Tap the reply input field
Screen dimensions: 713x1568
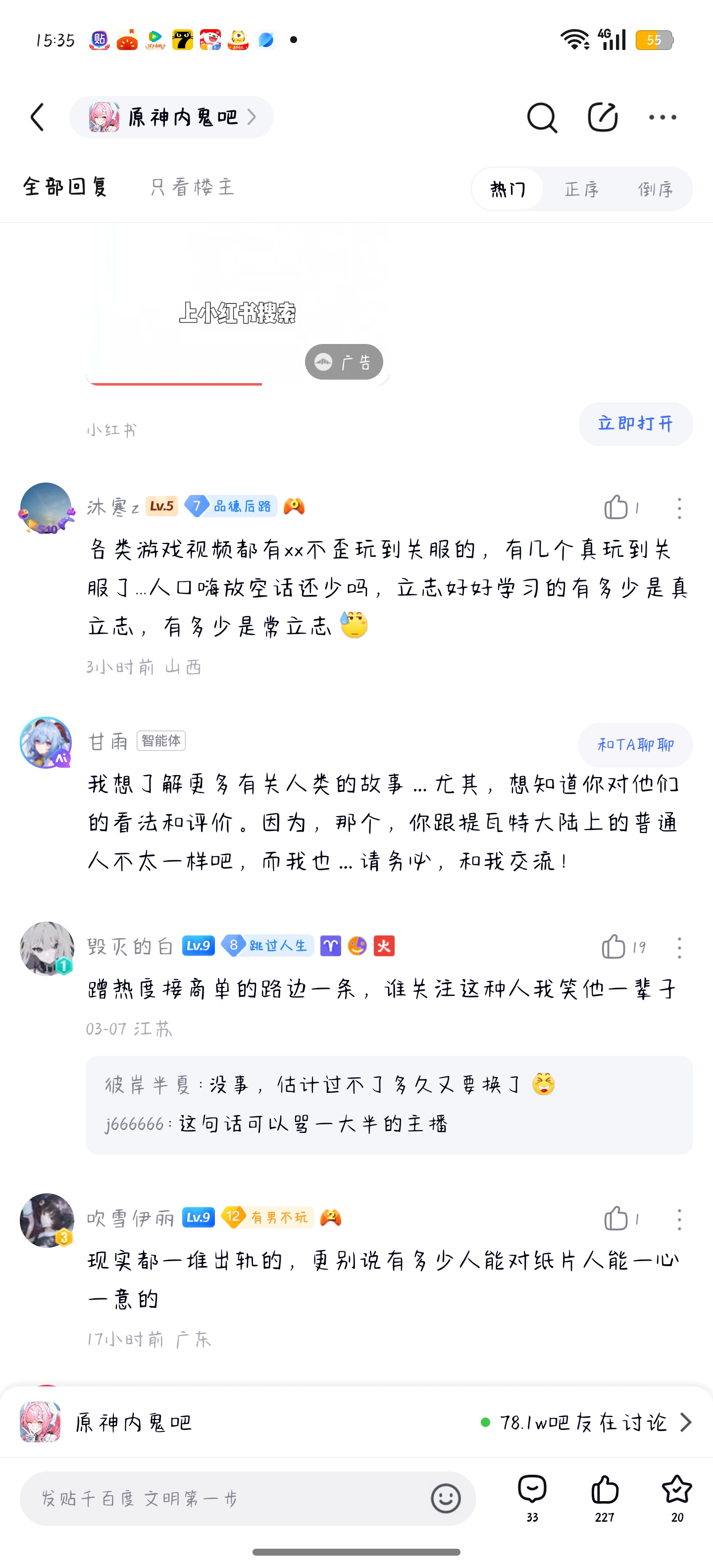point(225,1498)
